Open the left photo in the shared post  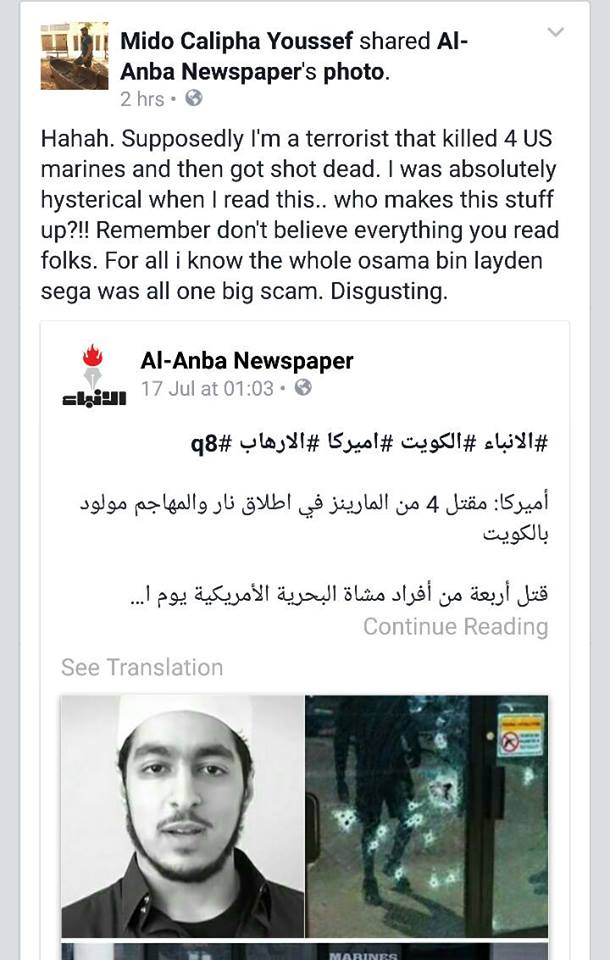182,815
